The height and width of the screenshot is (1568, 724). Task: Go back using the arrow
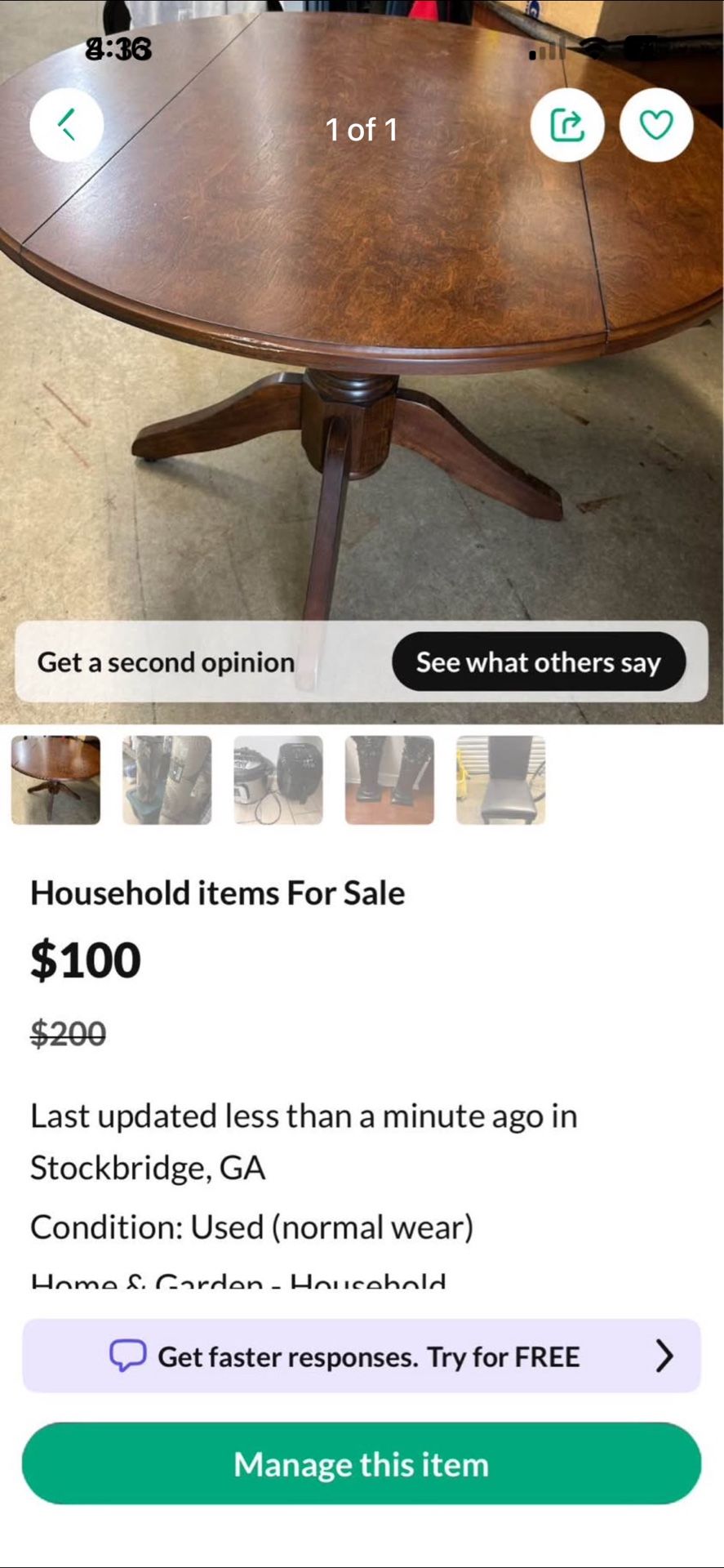(x=66, y=125)
